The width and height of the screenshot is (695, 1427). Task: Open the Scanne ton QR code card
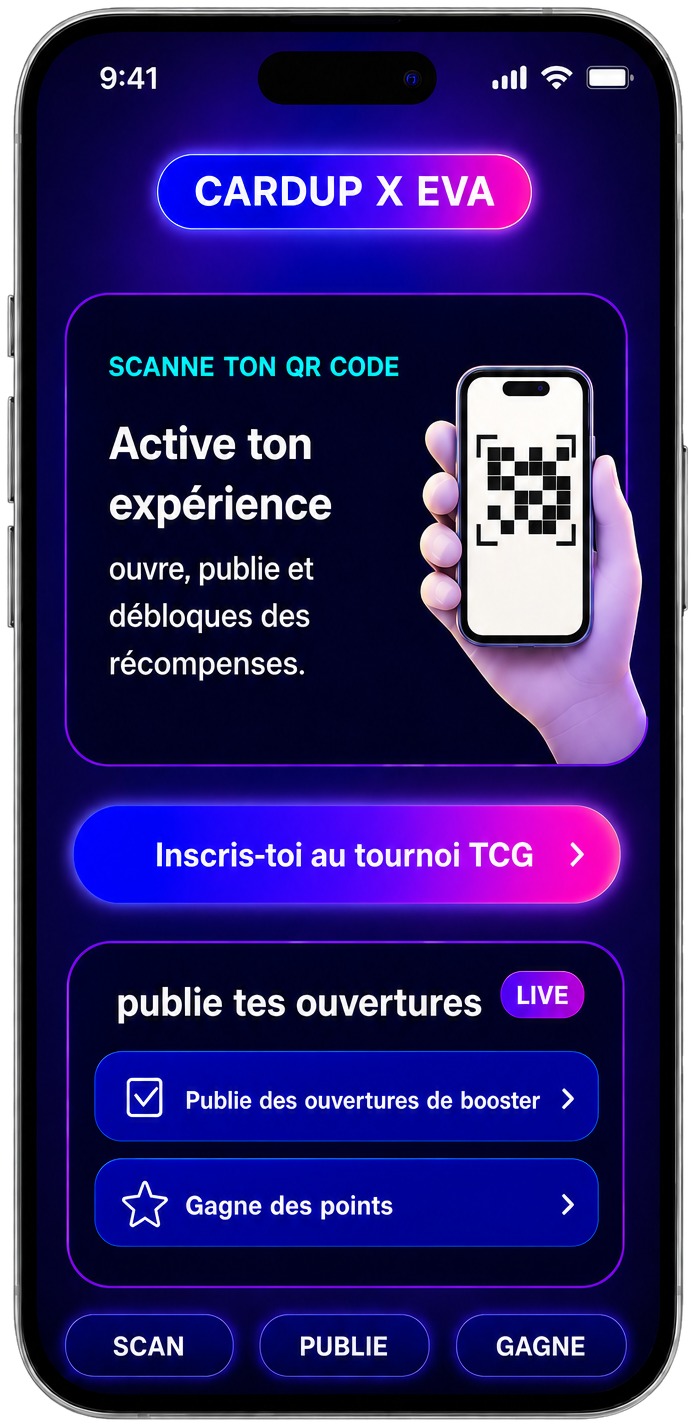346,530
